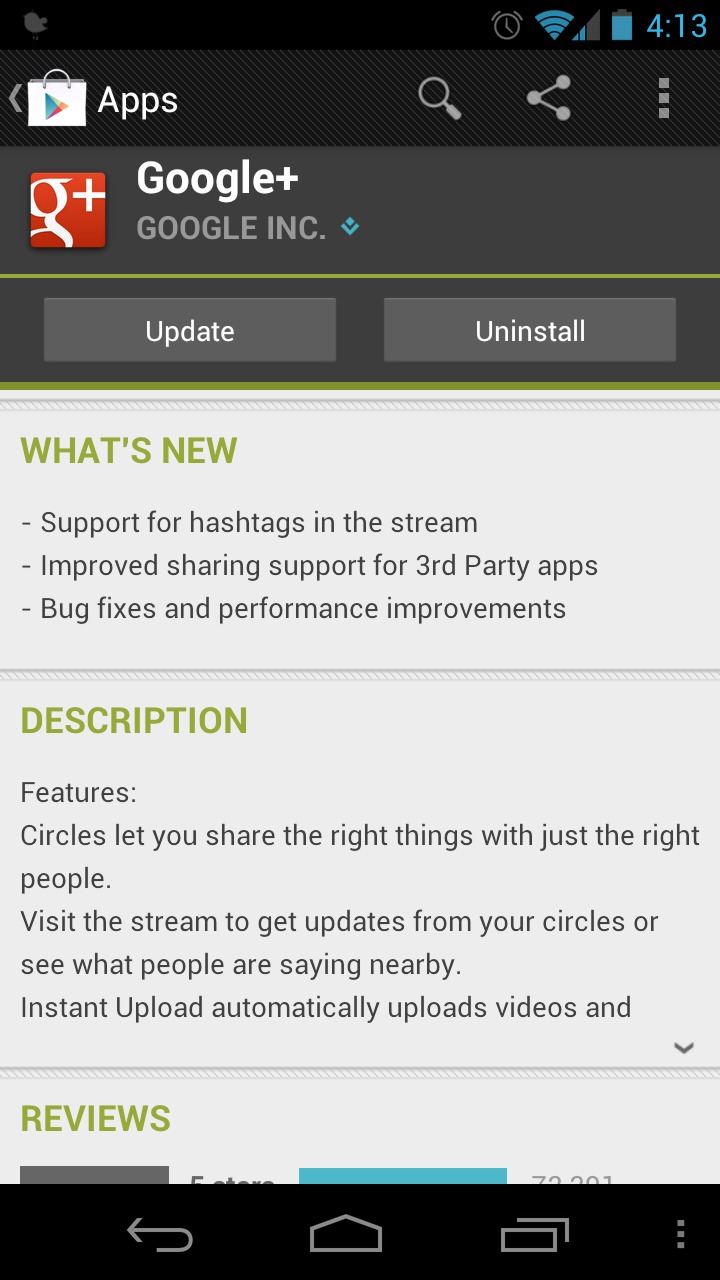Open the search magnifier icon
Viewport: 720px width, 1280px height.
[x=439, y=98]
